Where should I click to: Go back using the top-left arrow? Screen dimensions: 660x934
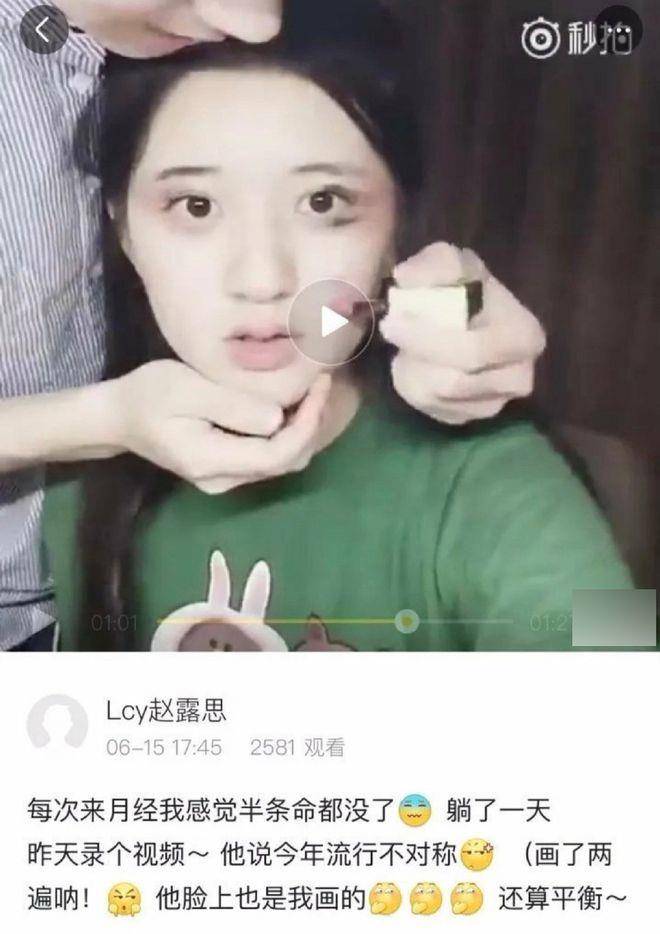point(43,31)
